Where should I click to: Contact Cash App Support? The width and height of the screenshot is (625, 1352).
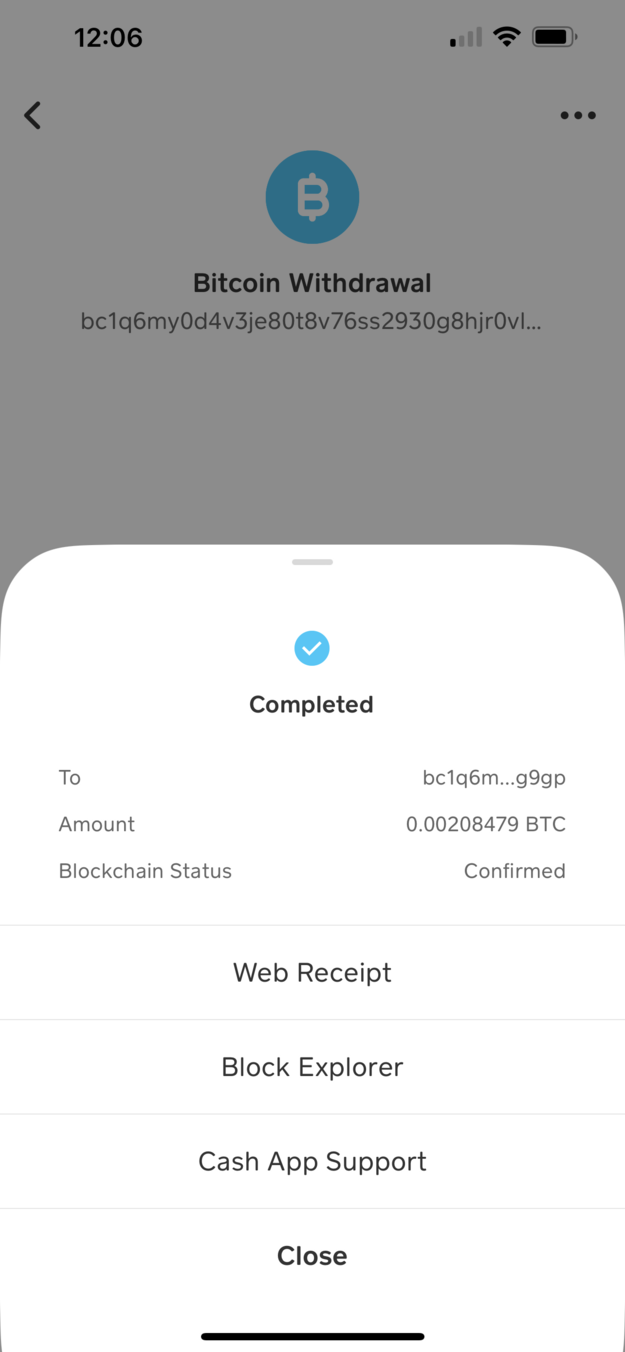click(312, 1161)
